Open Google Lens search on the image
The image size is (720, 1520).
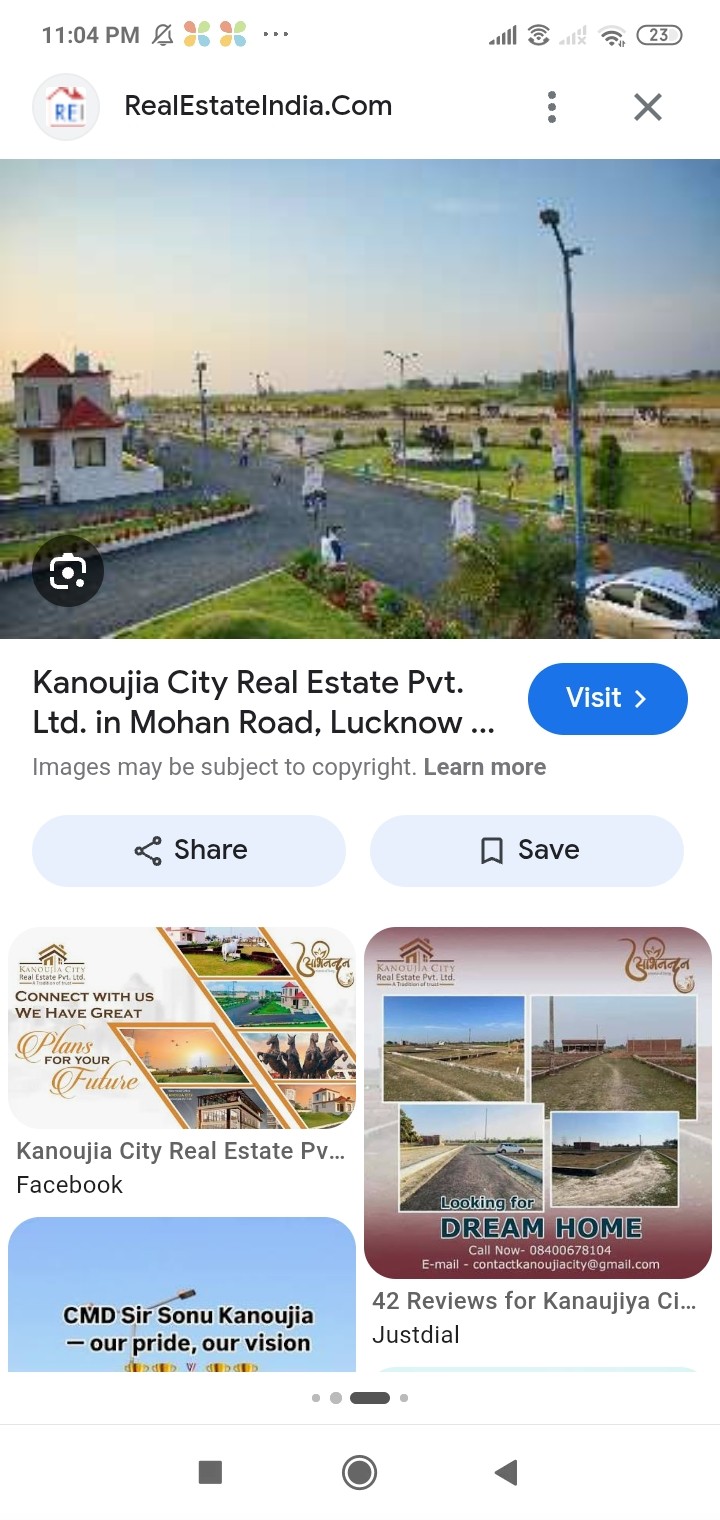(x=67, y=572)
